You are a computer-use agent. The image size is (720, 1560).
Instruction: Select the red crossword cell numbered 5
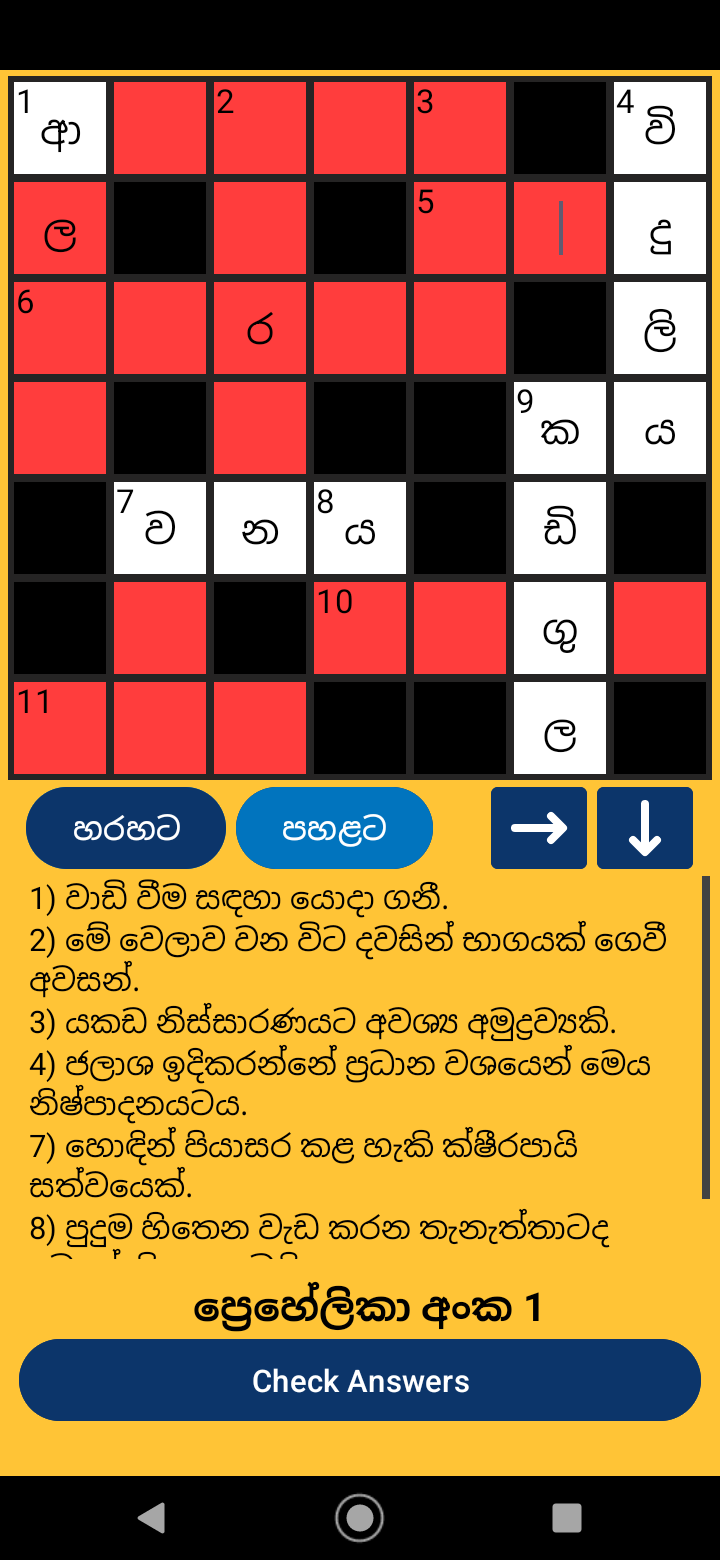point(460,228)
